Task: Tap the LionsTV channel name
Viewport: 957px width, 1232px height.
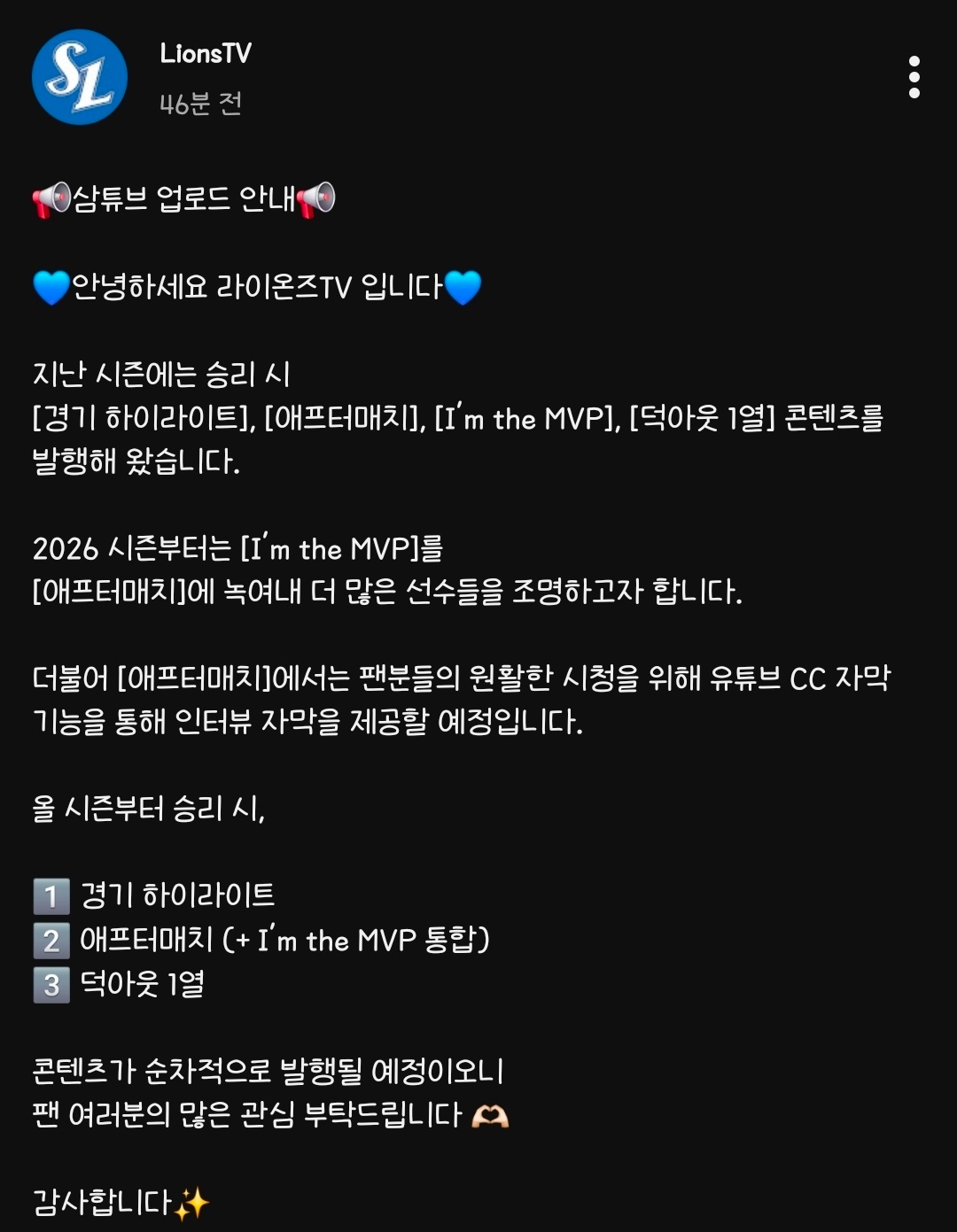Action: tap(206, 54)
